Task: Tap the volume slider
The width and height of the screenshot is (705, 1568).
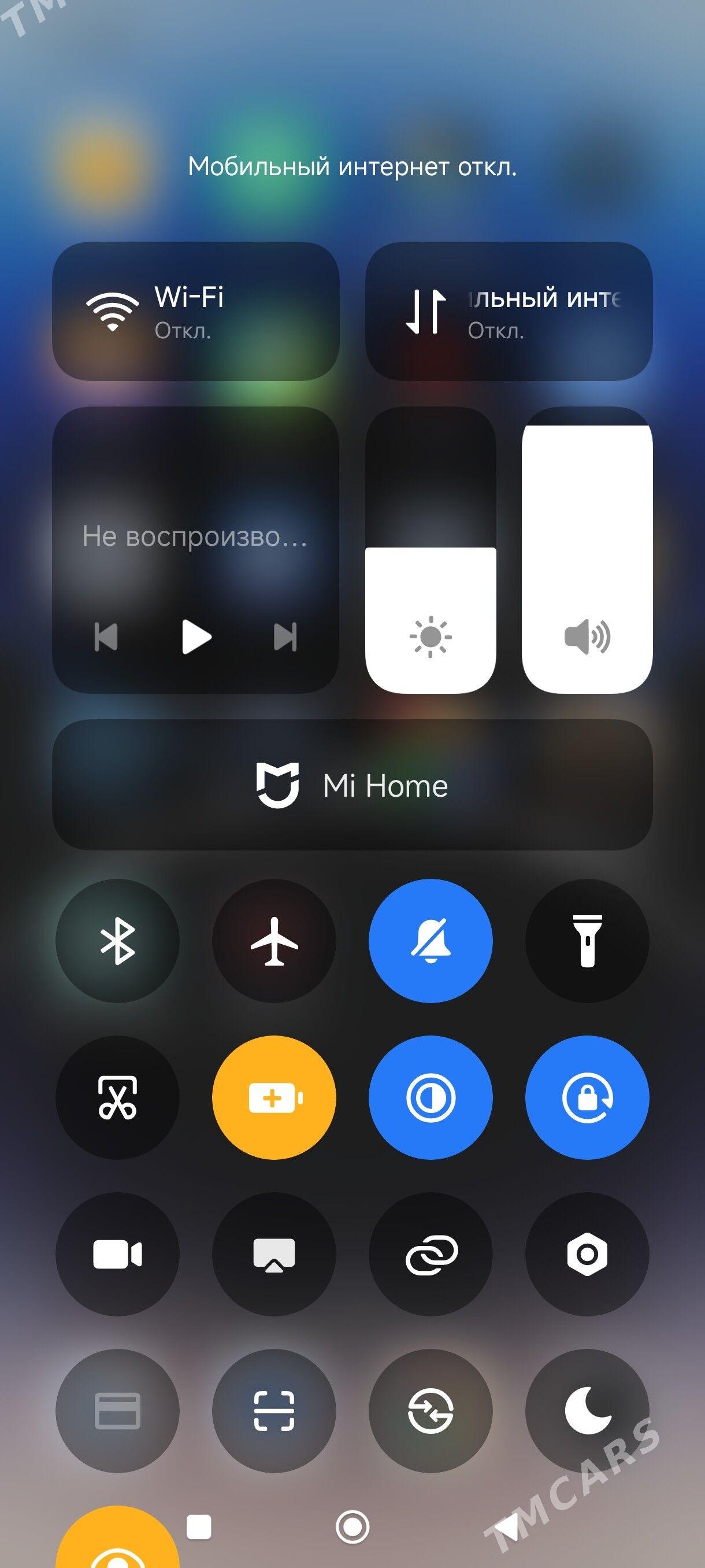Action: (x=587, y=549)
